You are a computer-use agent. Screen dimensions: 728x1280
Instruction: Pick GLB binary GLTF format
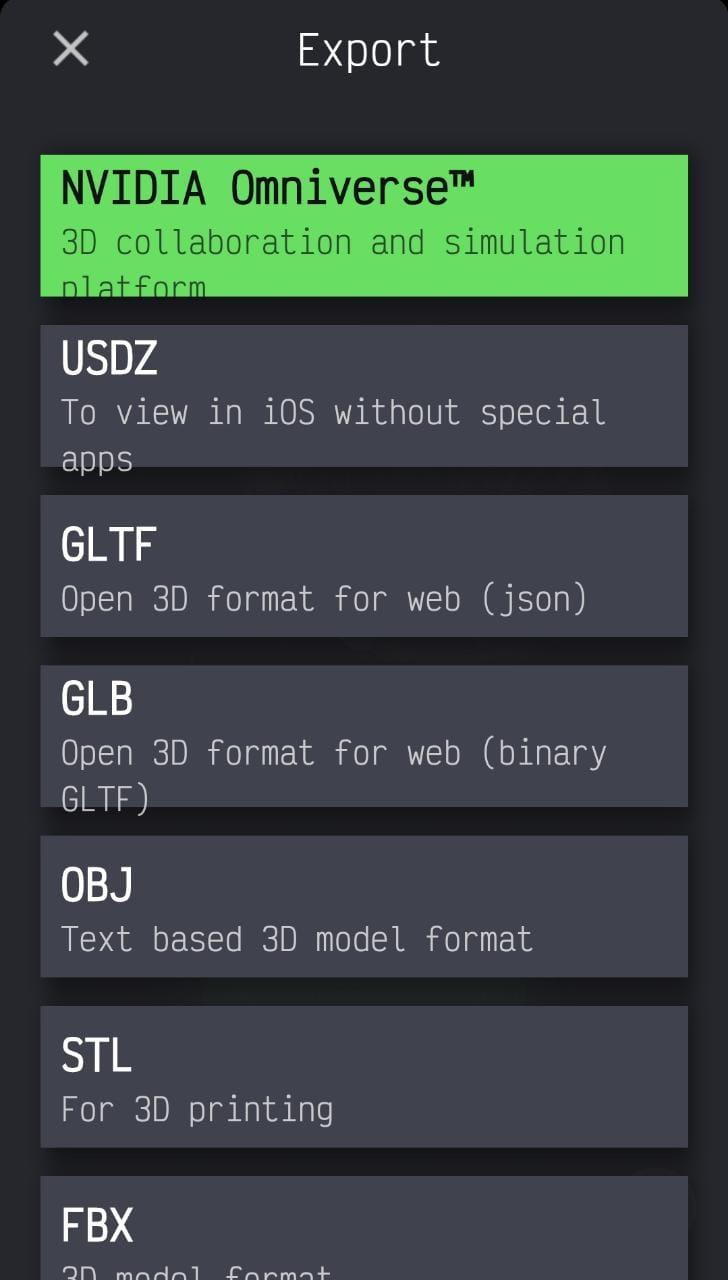tap(364, 736)
